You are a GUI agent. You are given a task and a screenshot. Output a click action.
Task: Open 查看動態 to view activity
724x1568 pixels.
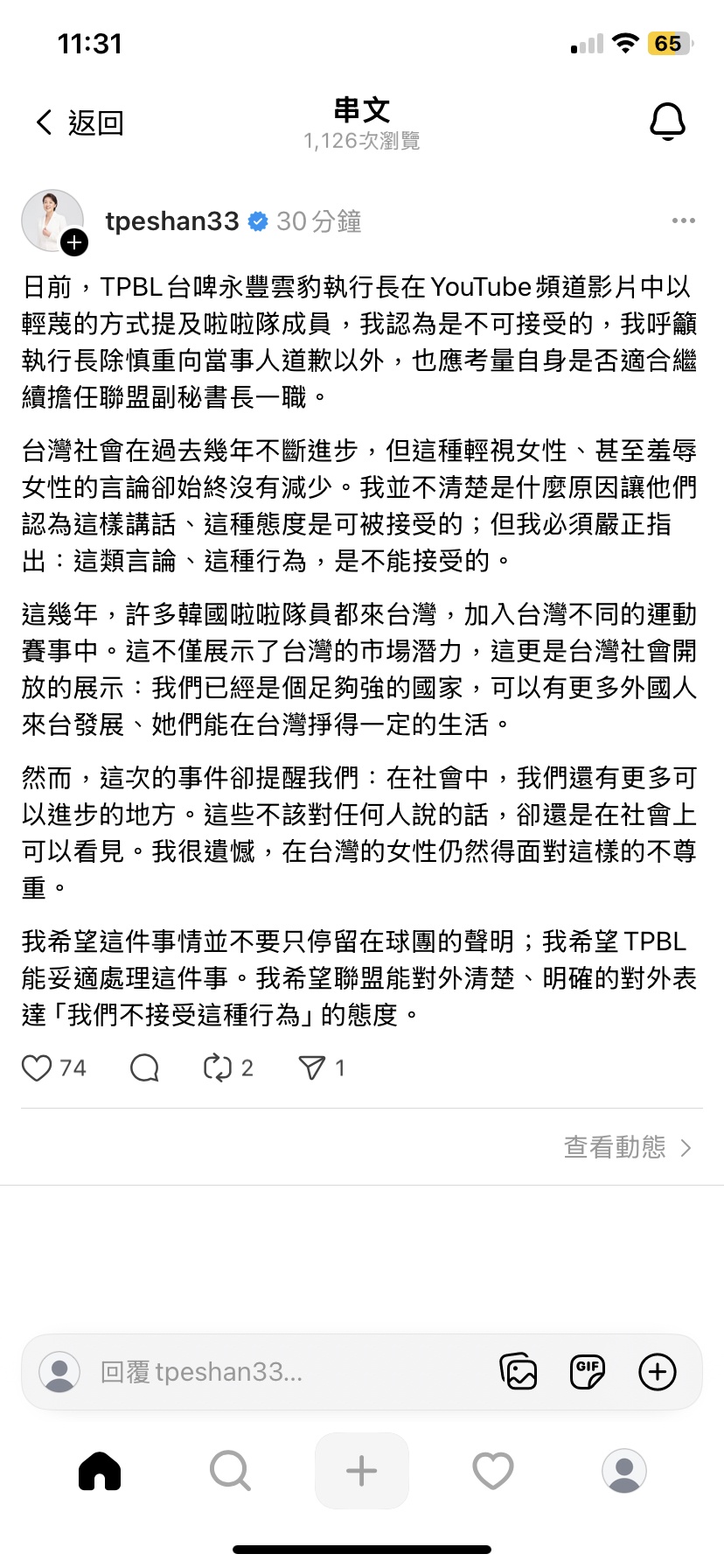(x=628, y=1147)
